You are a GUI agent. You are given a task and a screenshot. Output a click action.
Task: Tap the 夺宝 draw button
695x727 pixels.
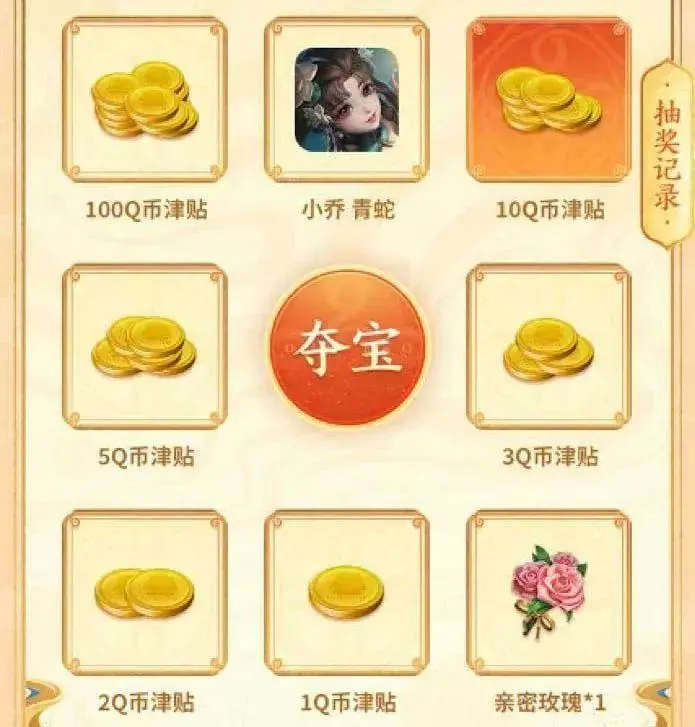tap(346, 346)
